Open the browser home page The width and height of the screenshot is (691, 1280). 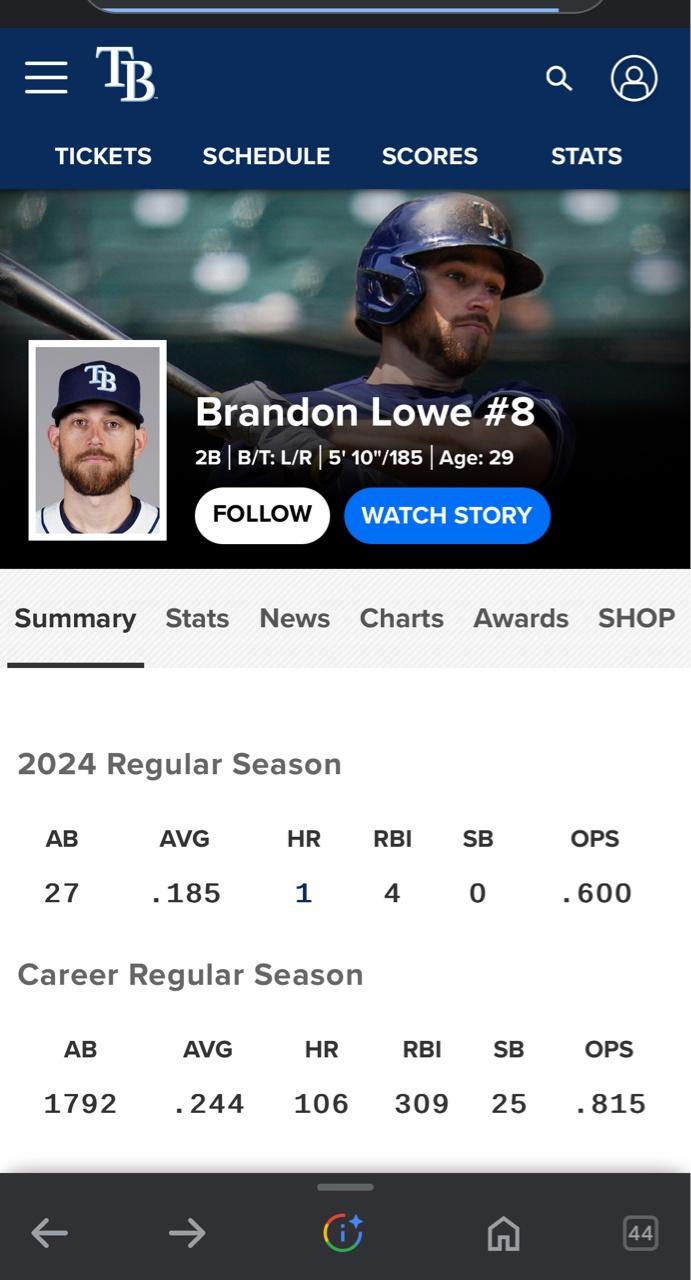(x=503, y=1233)
